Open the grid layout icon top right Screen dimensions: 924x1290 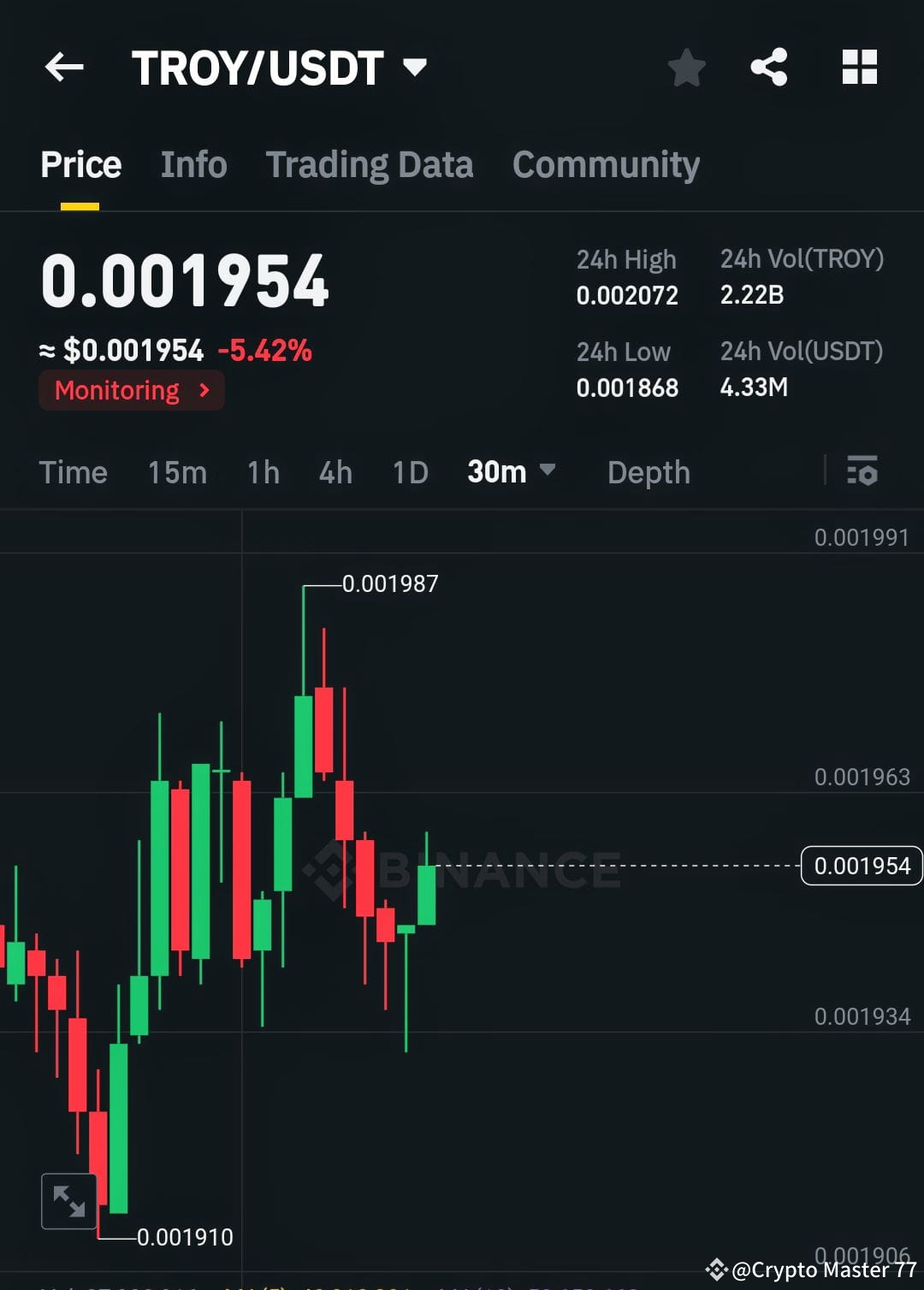(x=860, y=68)
